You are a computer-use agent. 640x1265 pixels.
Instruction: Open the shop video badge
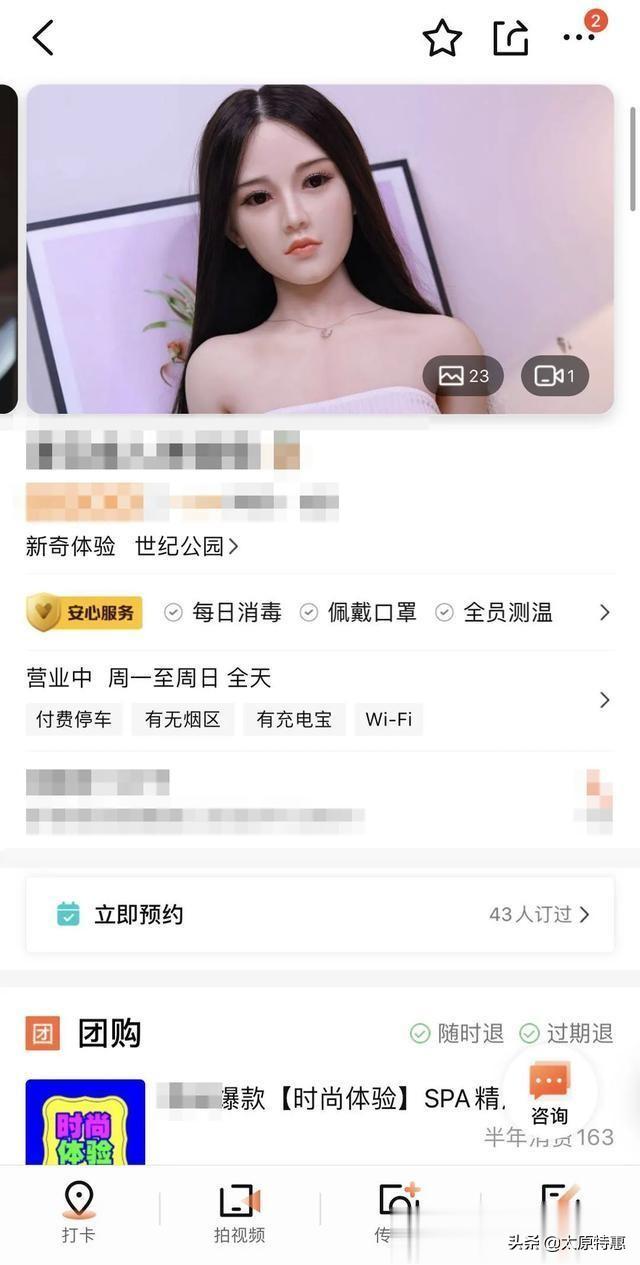pos(555,376)
